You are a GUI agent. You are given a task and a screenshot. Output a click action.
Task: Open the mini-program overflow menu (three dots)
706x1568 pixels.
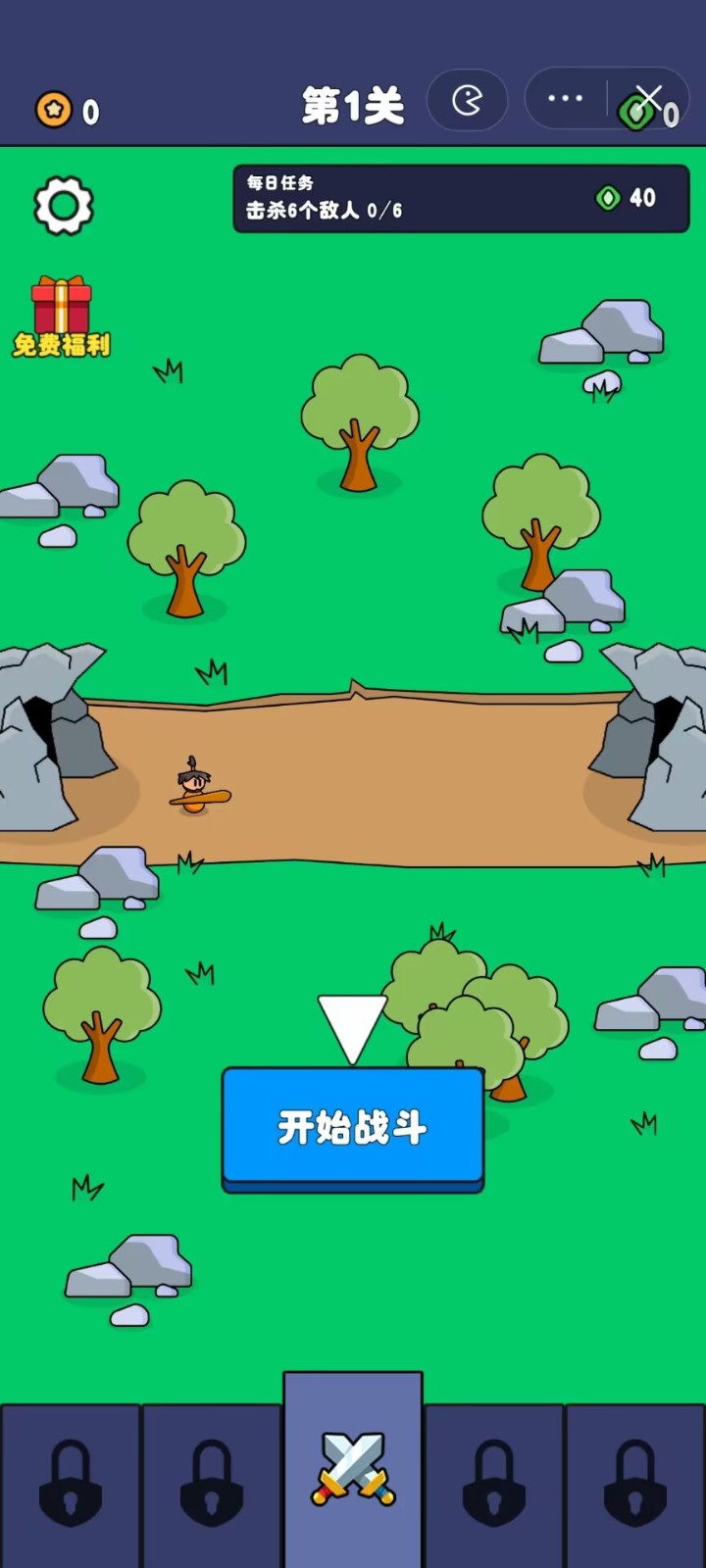coord(565,98)
